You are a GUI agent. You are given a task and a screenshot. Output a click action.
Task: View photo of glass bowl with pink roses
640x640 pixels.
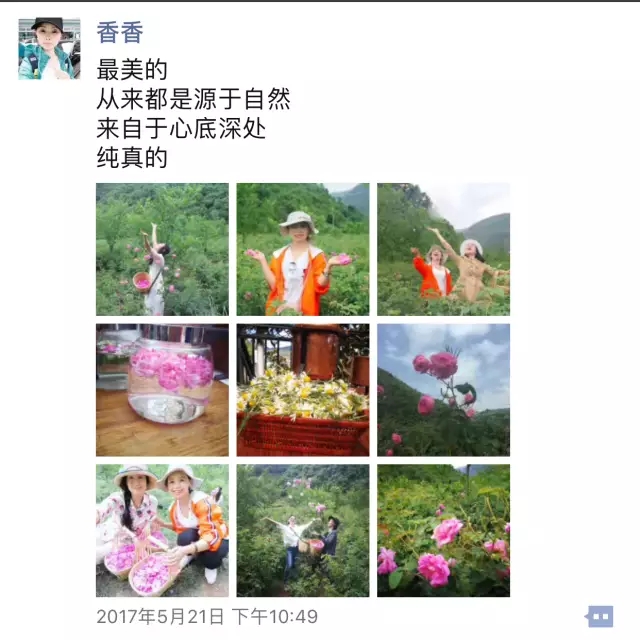162,390
